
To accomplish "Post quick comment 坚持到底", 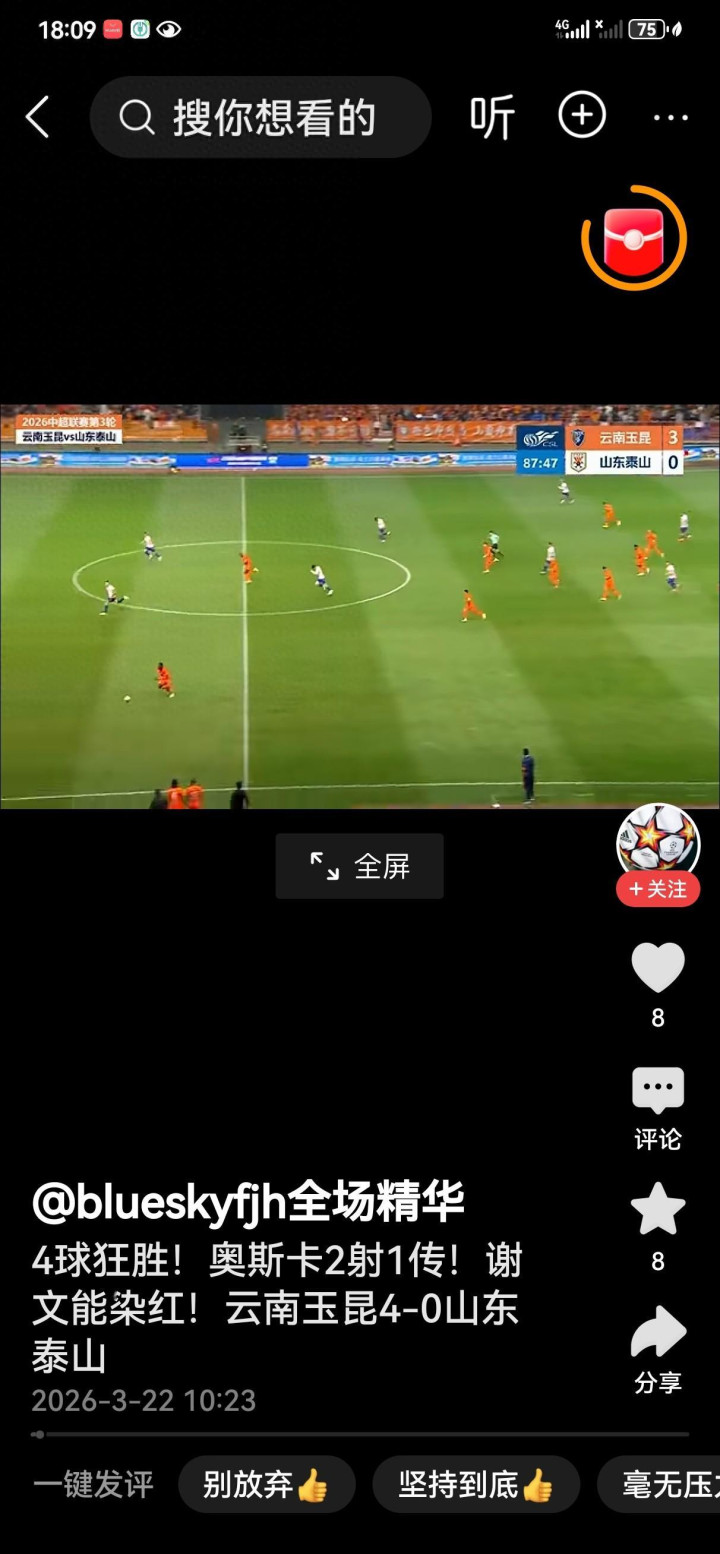I will point(476,1484).
